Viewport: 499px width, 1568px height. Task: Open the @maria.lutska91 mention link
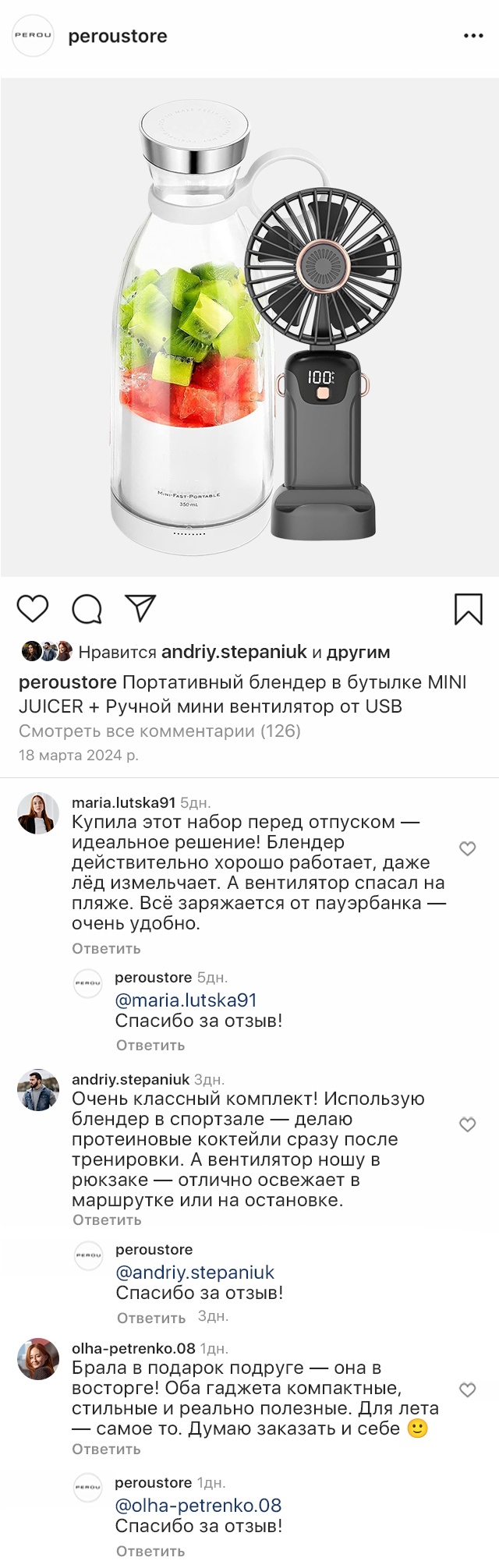(186, 1000)
